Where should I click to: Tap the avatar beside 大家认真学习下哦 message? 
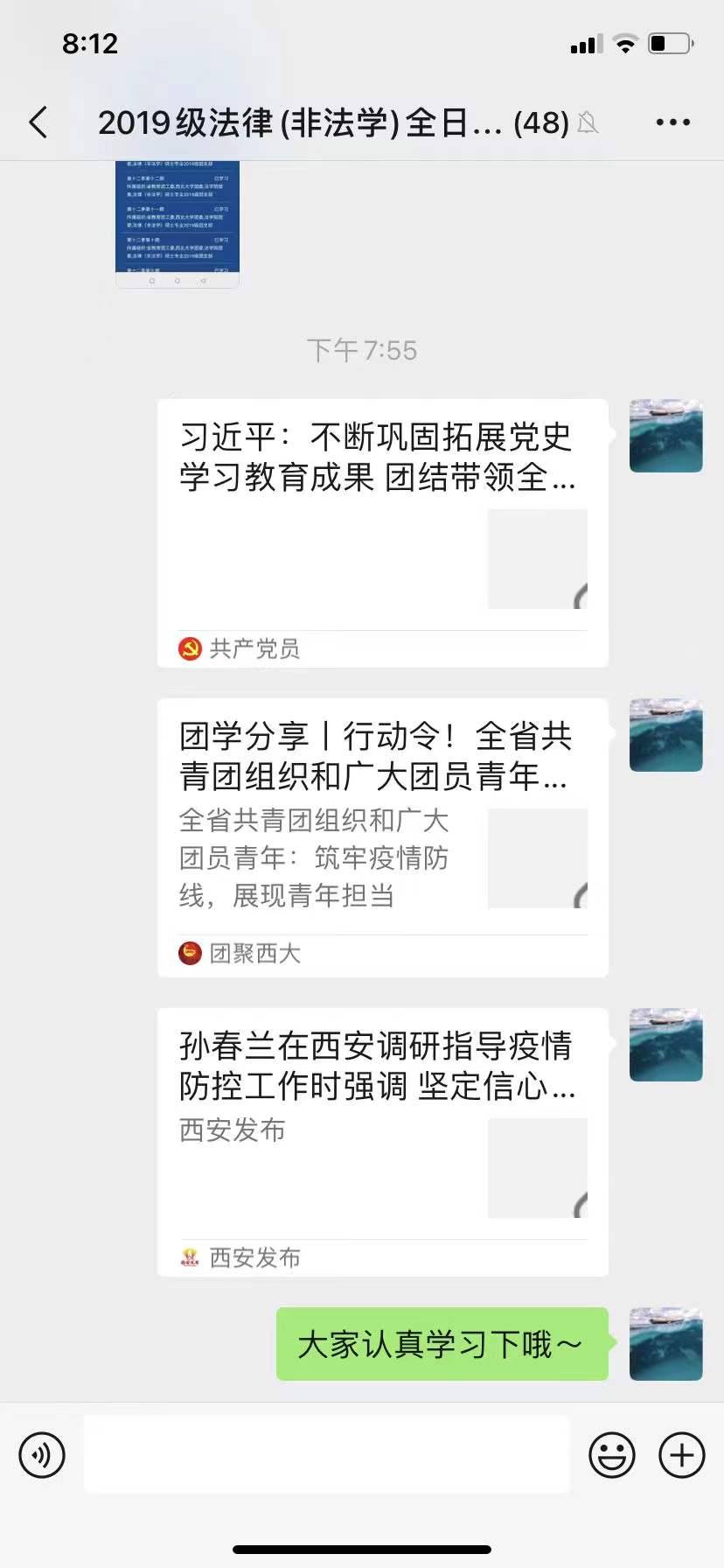[x=666, y=1344]
